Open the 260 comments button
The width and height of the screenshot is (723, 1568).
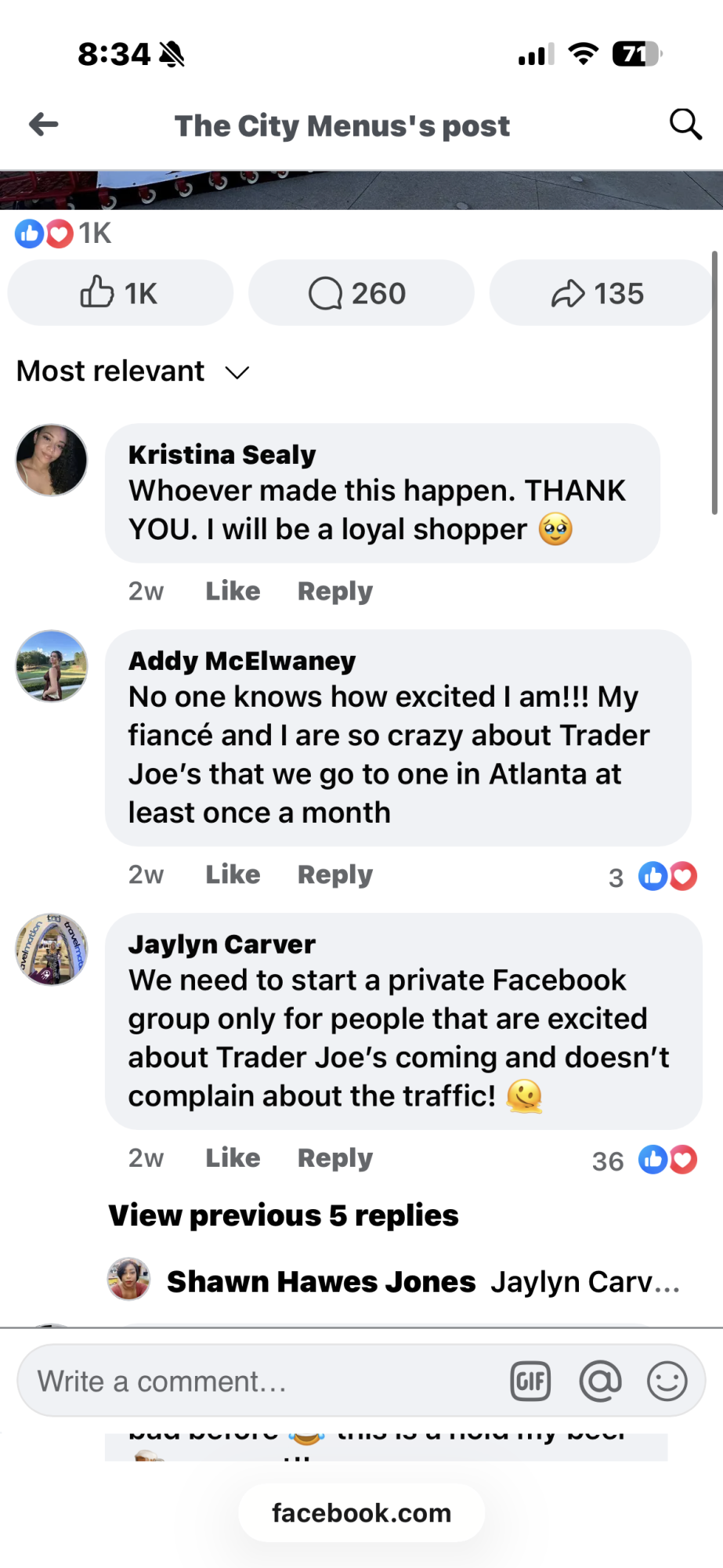360,293
